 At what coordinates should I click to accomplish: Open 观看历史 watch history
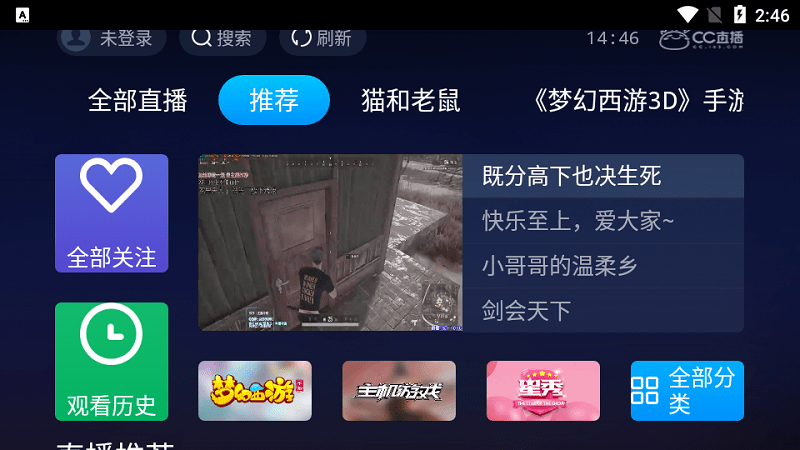click(111, 361)
